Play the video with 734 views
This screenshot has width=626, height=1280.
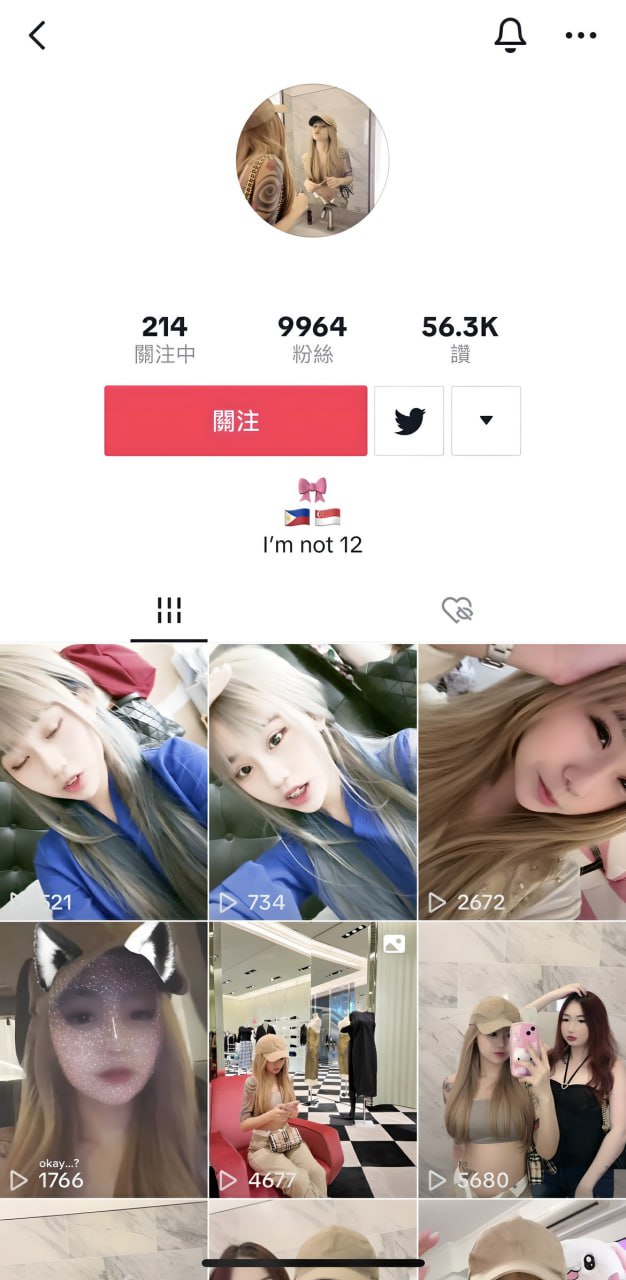(x=312, y=782)
